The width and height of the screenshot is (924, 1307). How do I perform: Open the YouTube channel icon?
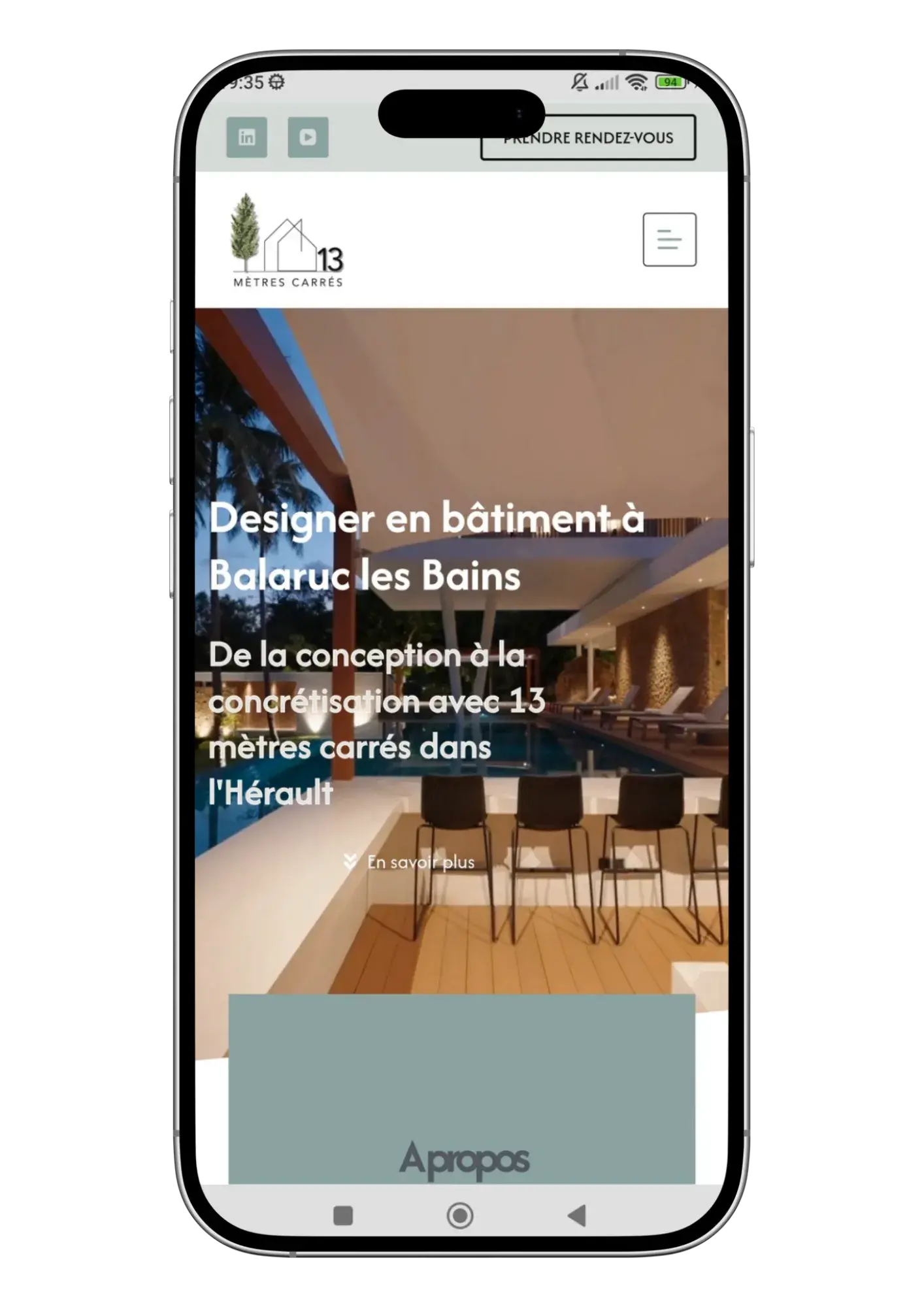tap(308, 137)
